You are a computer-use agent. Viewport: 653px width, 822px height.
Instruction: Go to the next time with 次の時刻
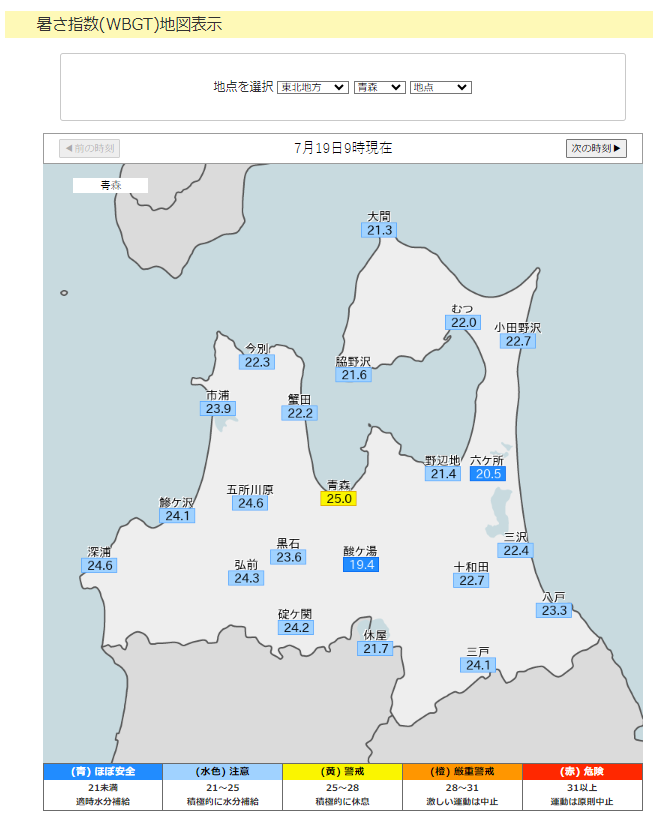coord(596,149)
